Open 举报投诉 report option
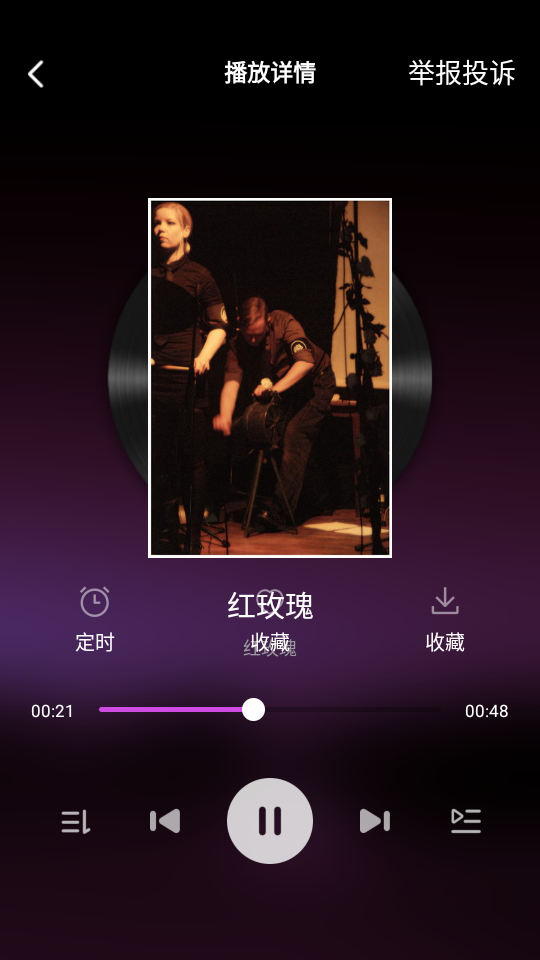This screenshot has width=540, height=960. (x=462, y=73)
